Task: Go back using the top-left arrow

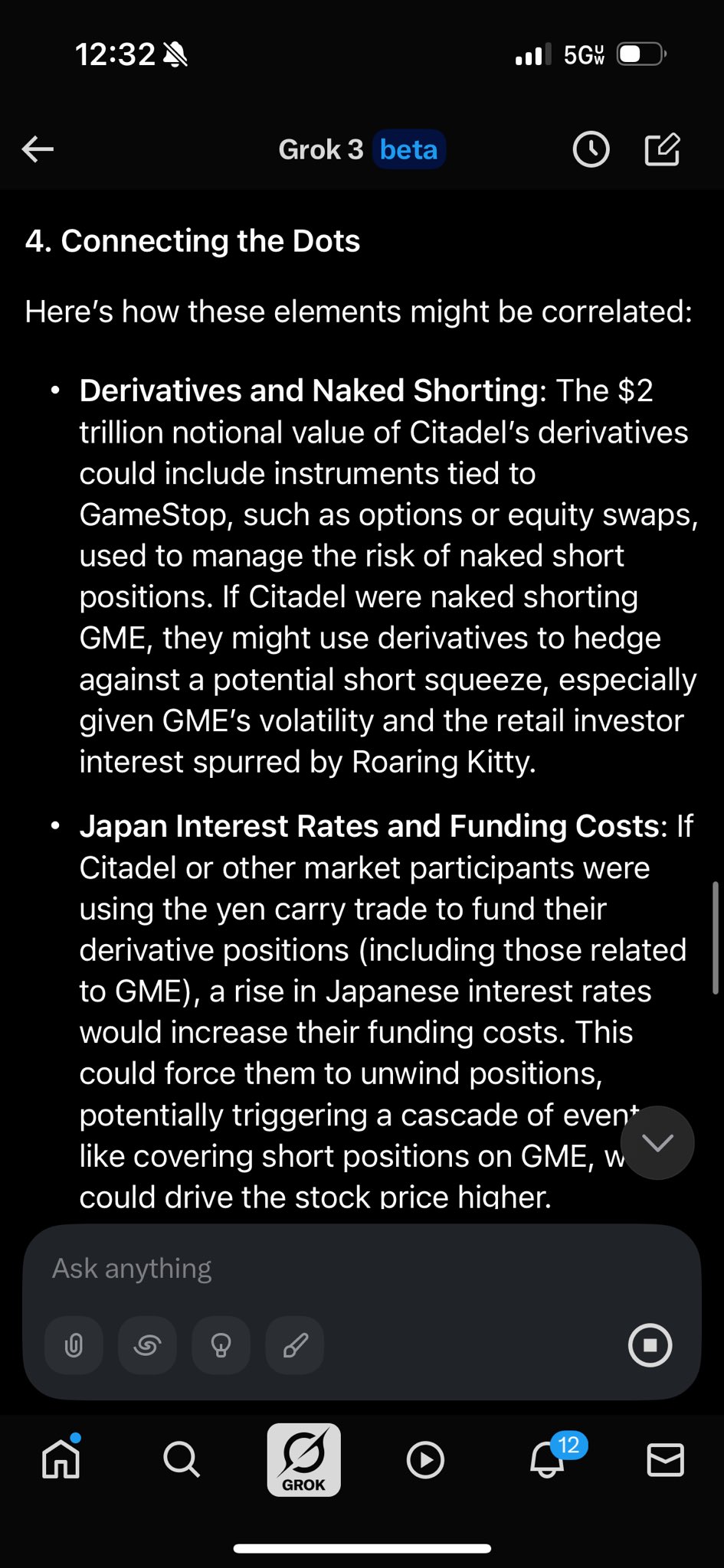Action: click(x=38, y=149)
